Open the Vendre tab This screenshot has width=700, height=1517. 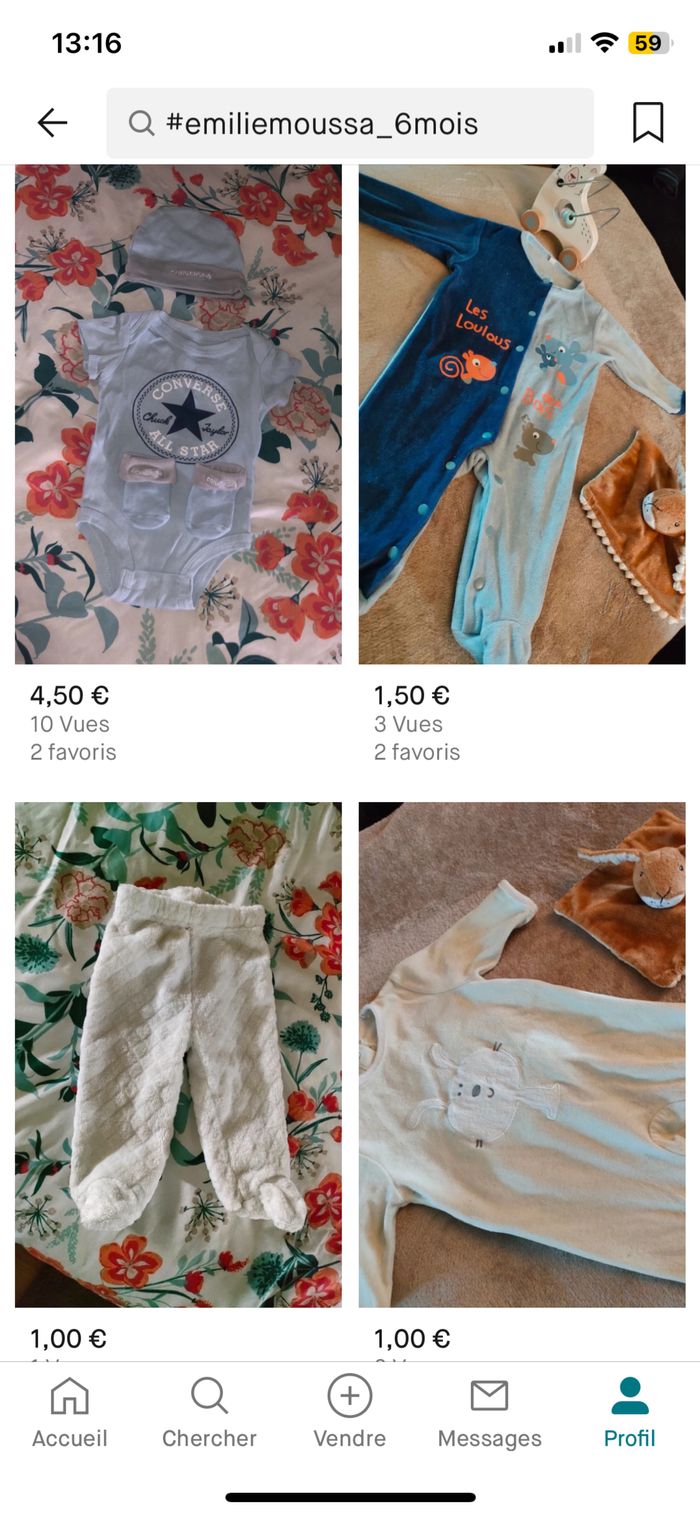click(x=349, y=1412)
